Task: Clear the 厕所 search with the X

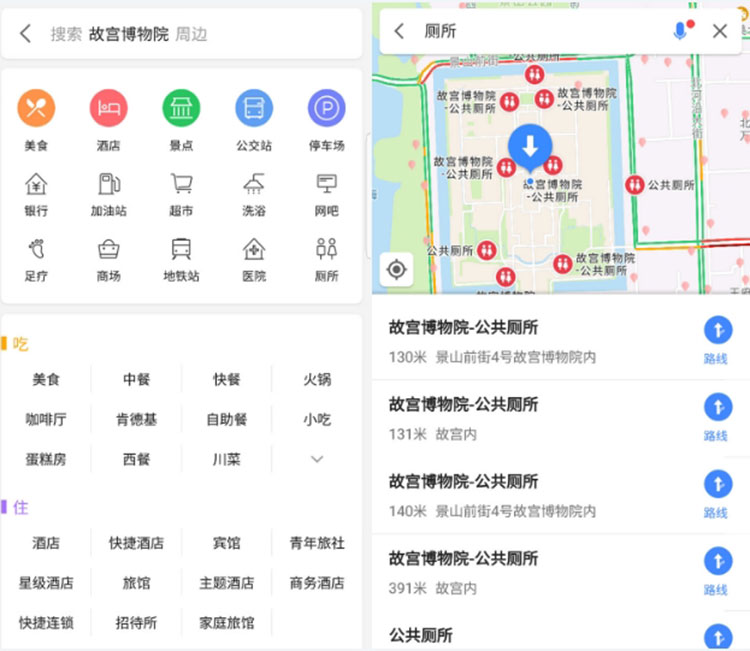Action: click(x=720, y=31)
